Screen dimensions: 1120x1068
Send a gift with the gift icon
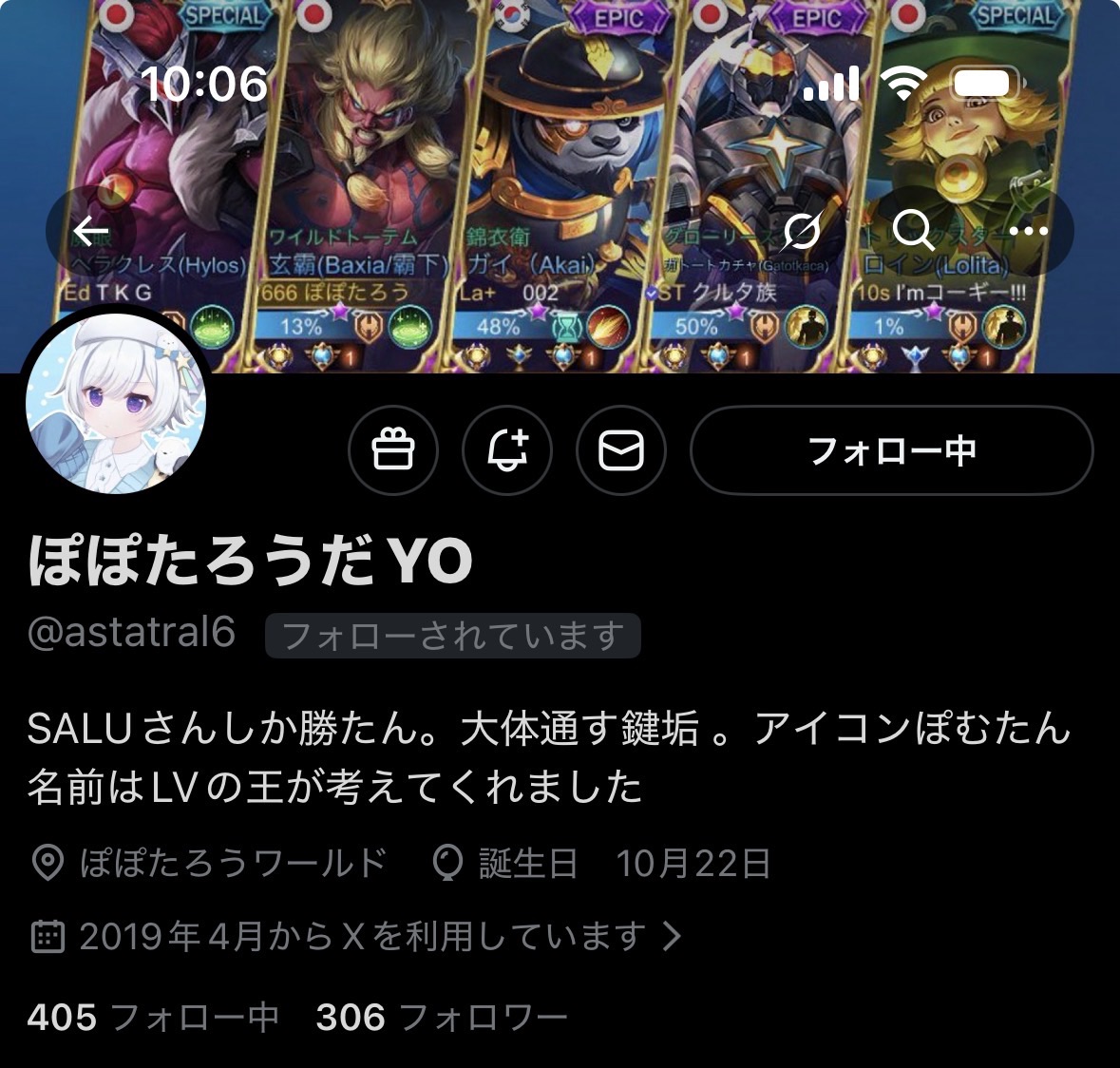[x=393, y=450]
